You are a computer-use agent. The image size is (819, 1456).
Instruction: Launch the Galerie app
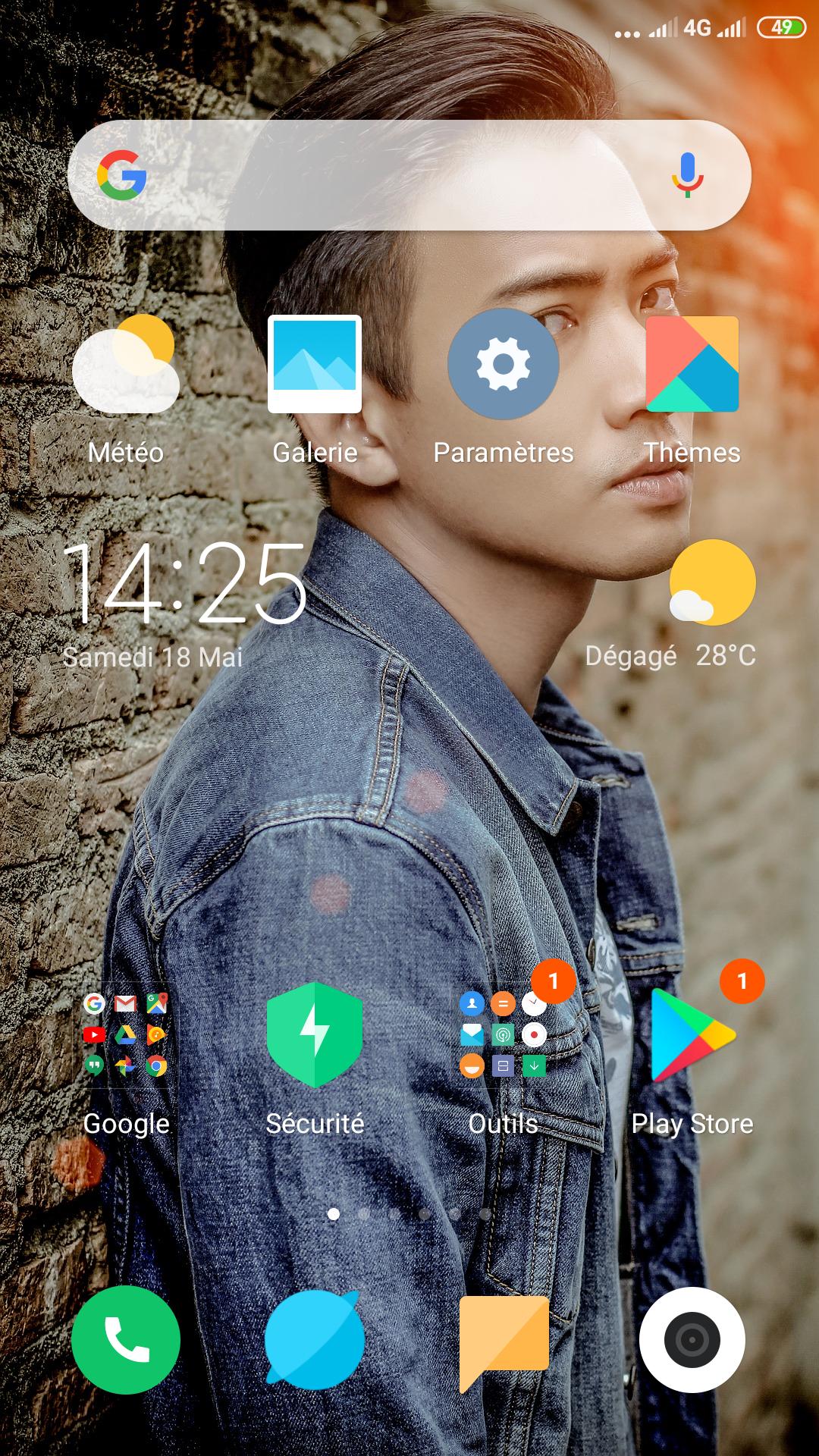[315, 364]
